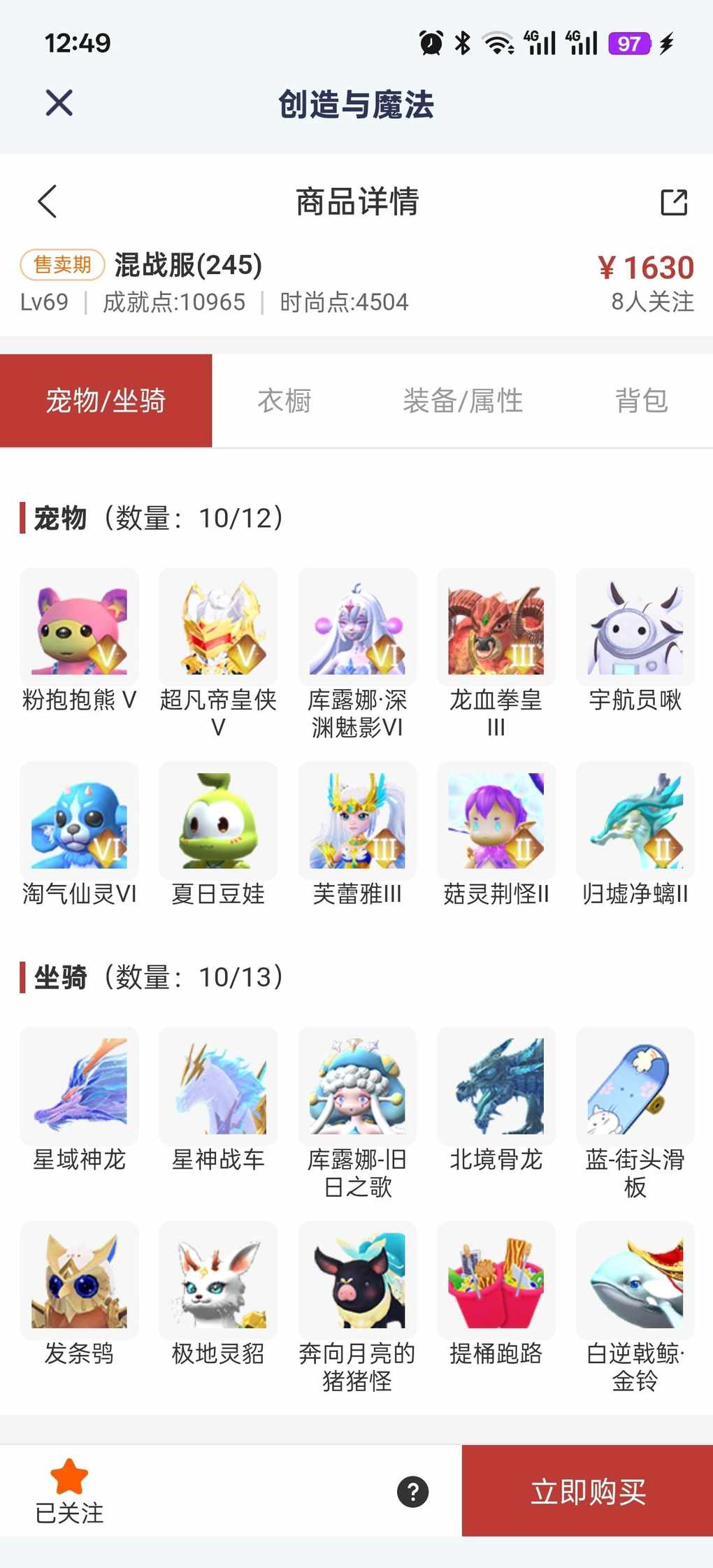Select the 宠物/坐骑 tab

(106, 401)
